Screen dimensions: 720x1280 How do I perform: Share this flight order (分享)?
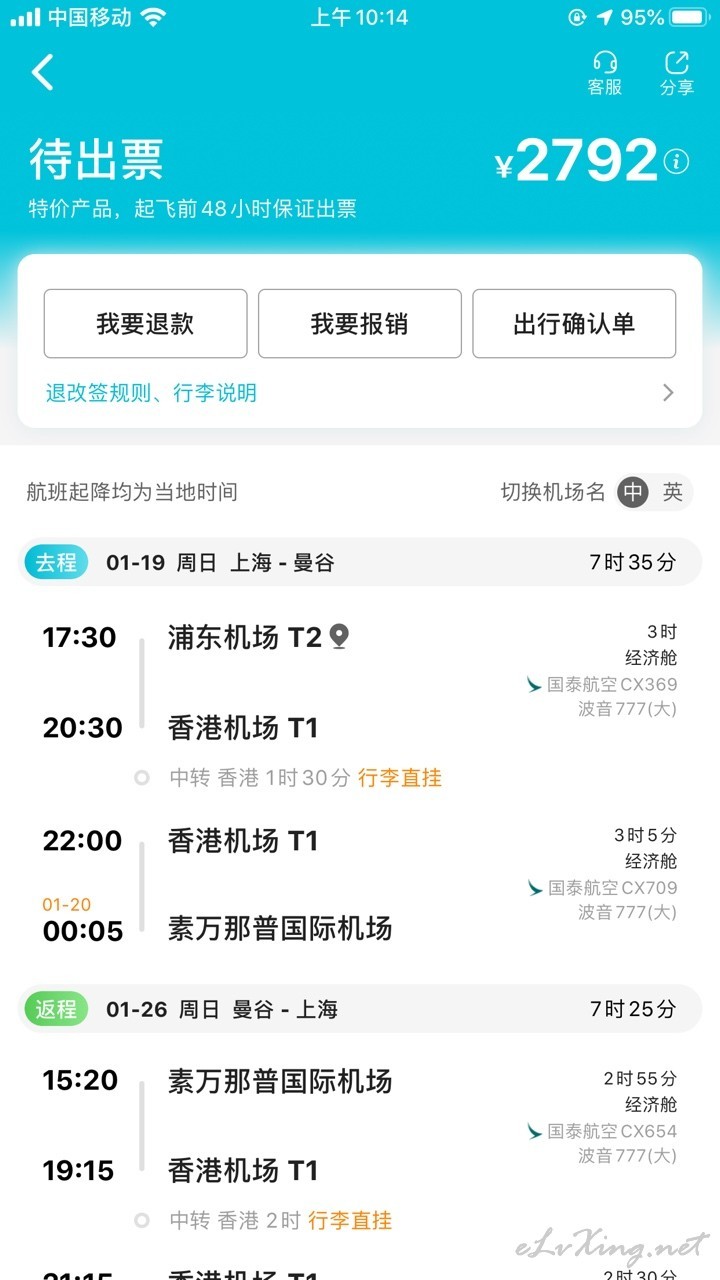point(677,73)
